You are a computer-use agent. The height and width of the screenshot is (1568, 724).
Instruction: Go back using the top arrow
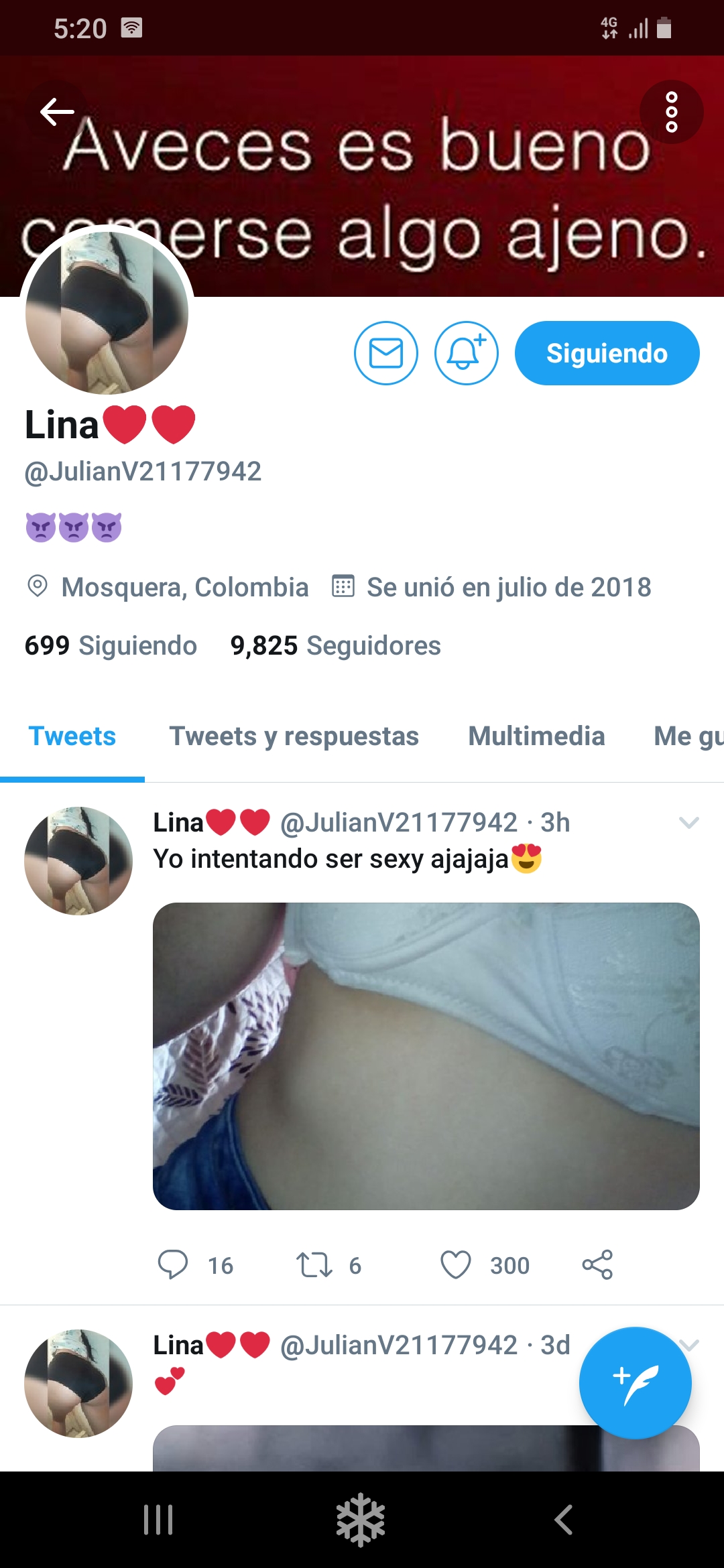[x=58, y=112]
